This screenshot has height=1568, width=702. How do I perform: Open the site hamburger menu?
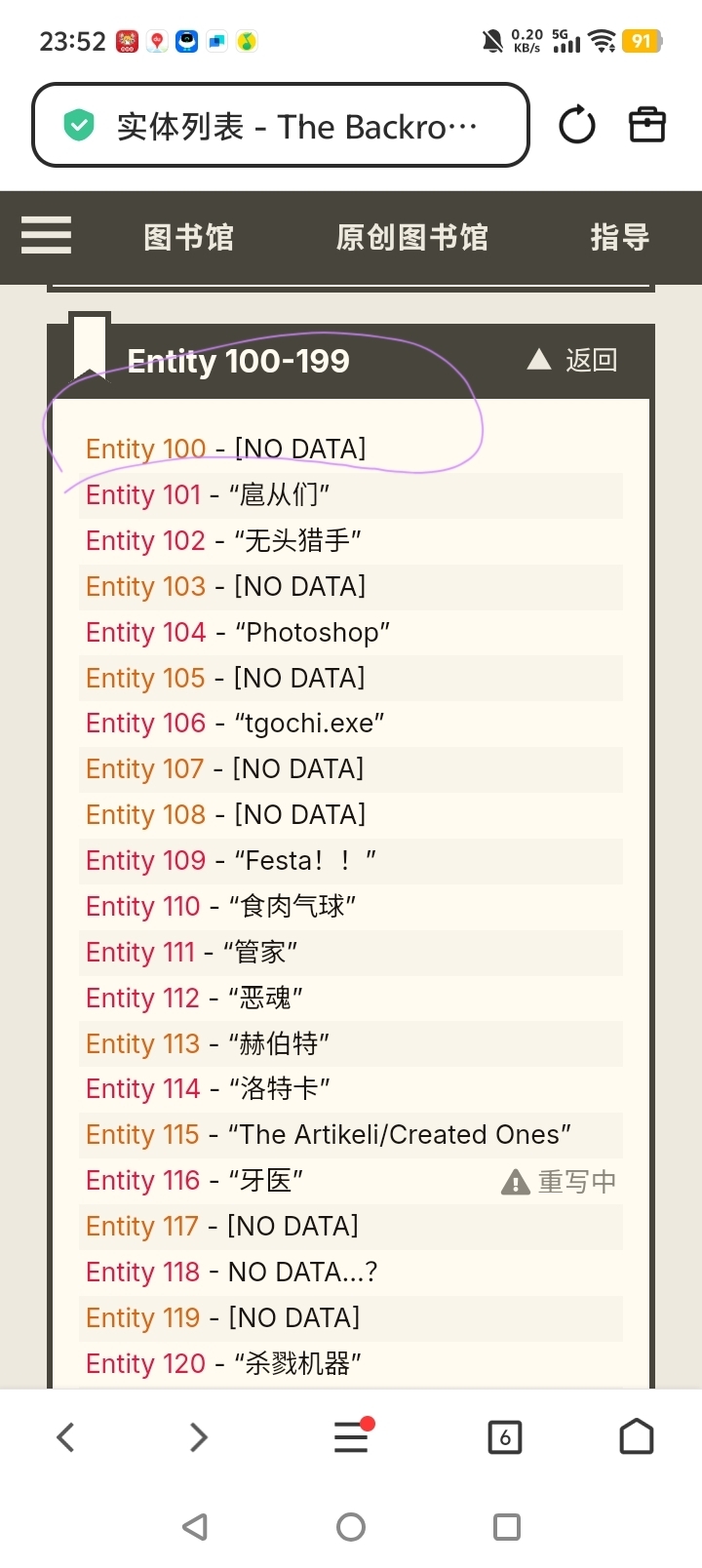[46, 236]
